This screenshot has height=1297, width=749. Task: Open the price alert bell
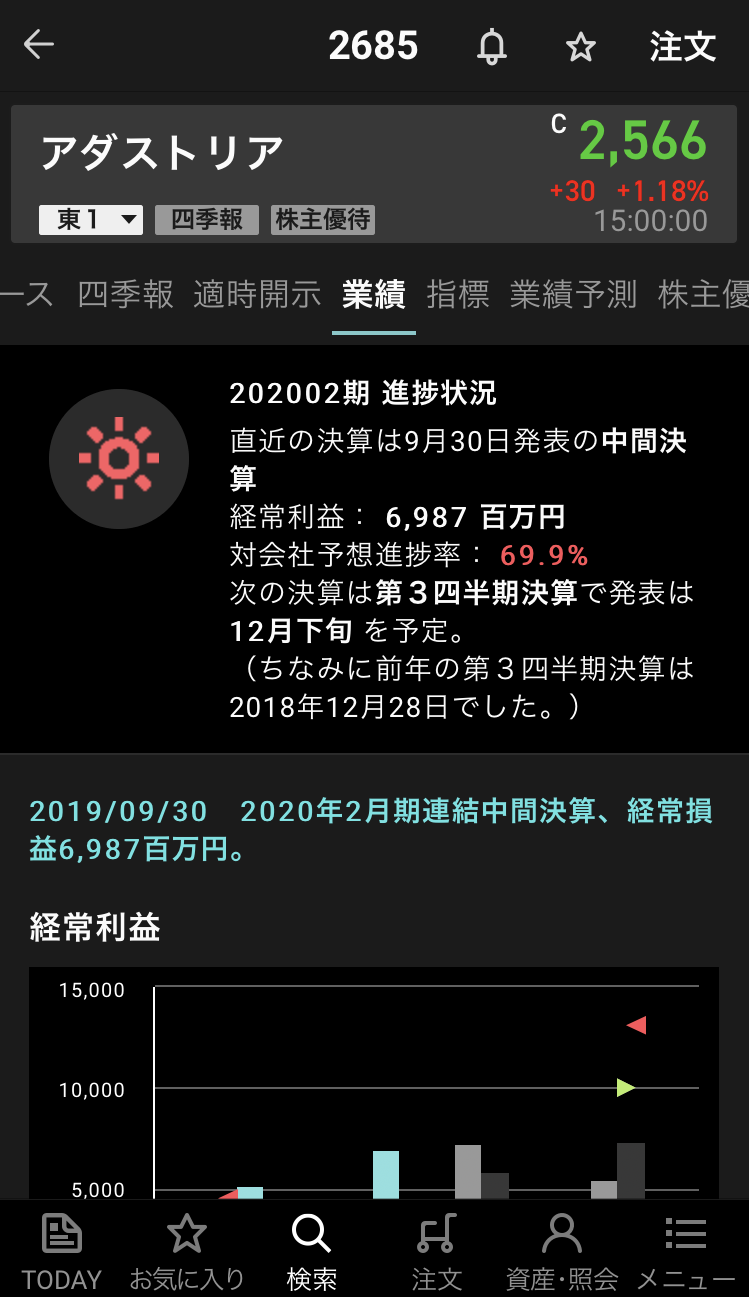491,47
